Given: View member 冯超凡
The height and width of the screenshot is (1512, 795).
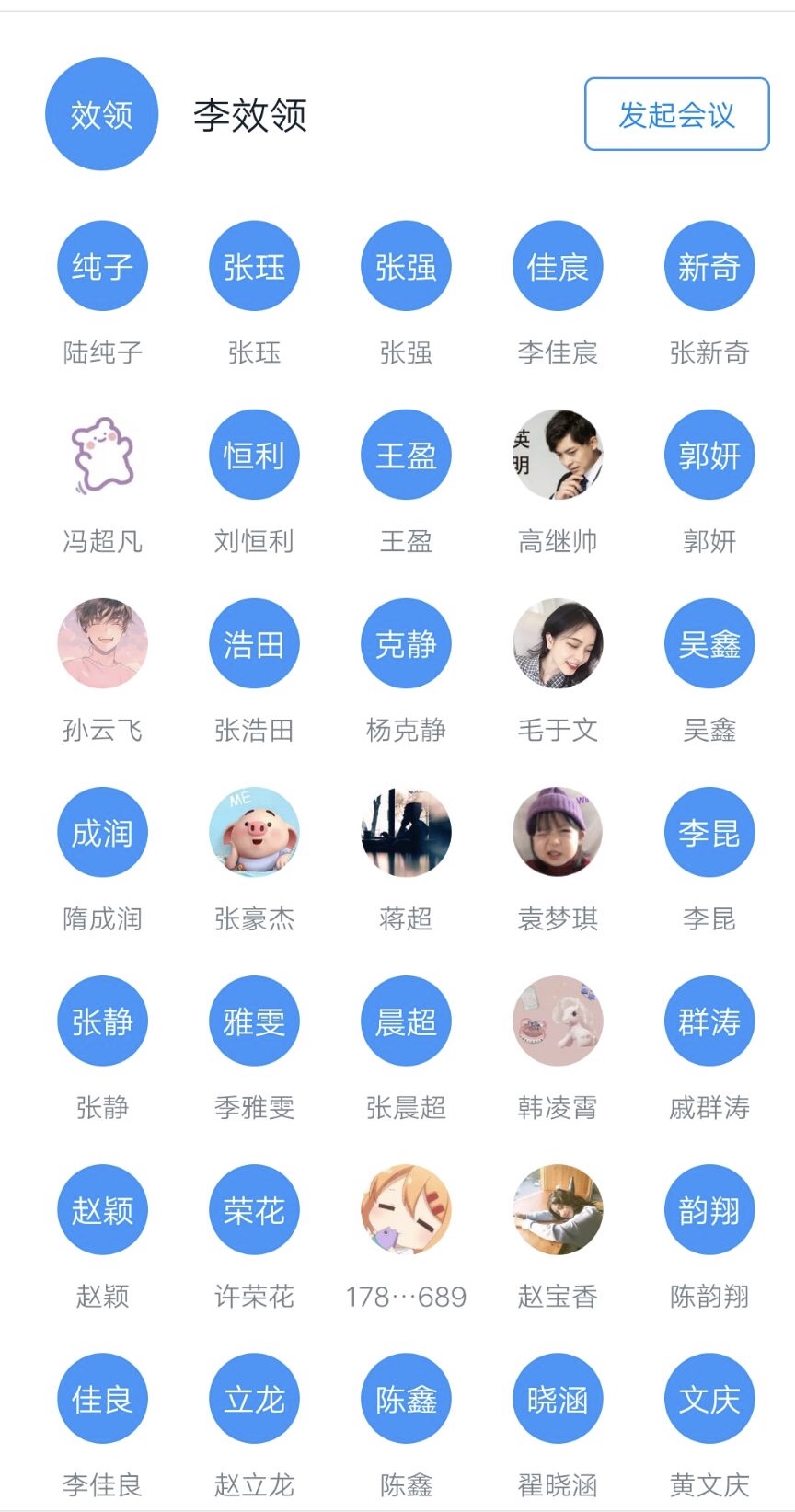Looking at the screenshot, I should [x=102, y=455].
